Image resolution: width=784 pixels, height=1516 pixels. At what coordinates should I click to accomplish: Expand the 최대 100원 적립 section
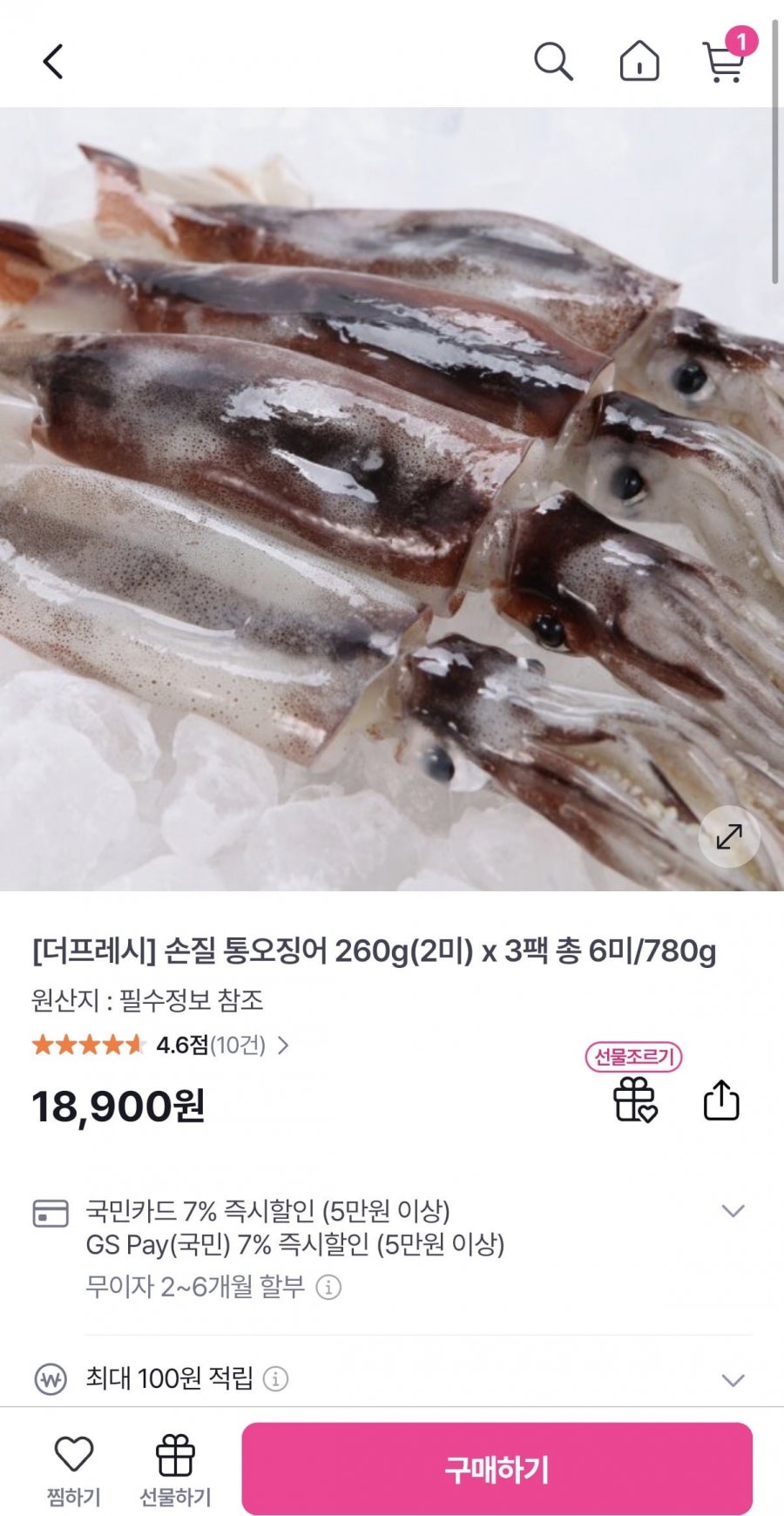733,1380
